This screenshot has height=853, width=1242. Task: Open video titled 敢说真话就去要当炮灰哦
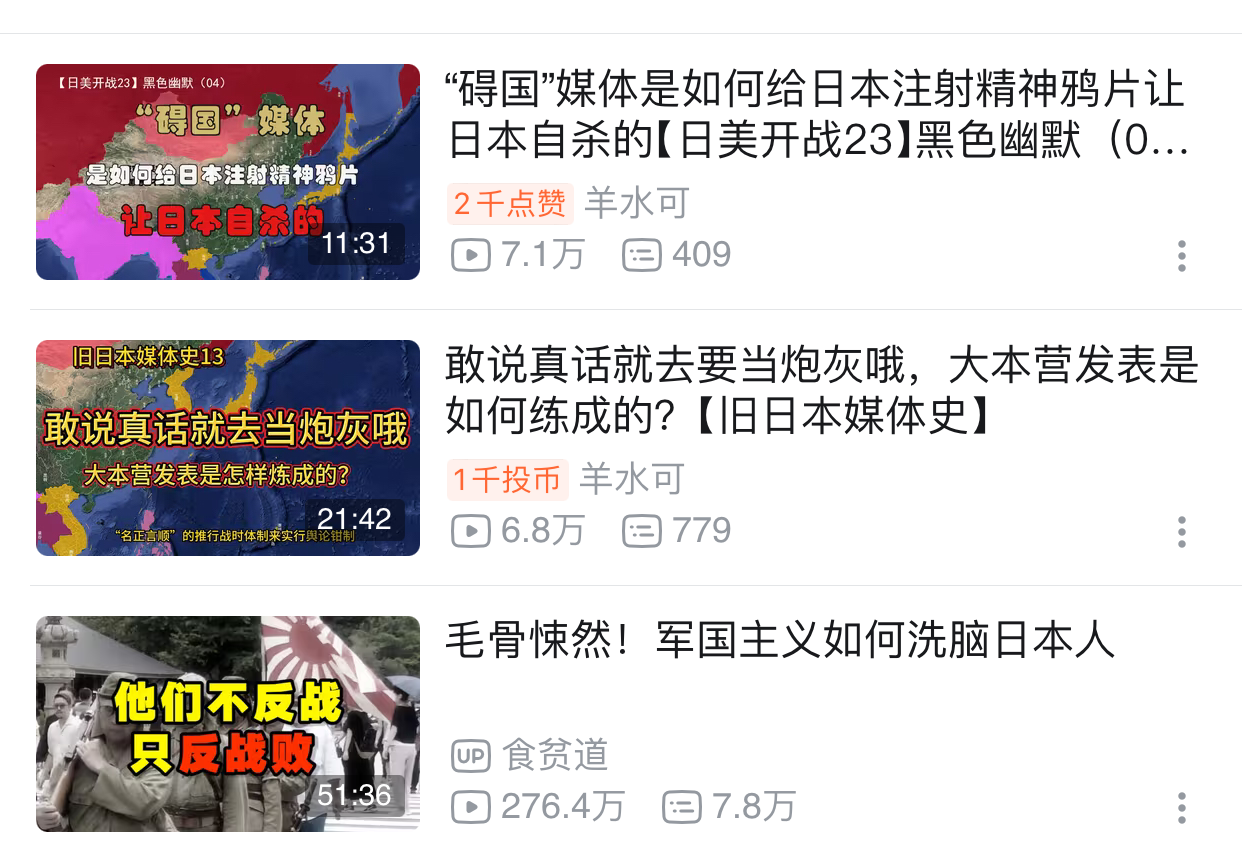coord(820,390)
